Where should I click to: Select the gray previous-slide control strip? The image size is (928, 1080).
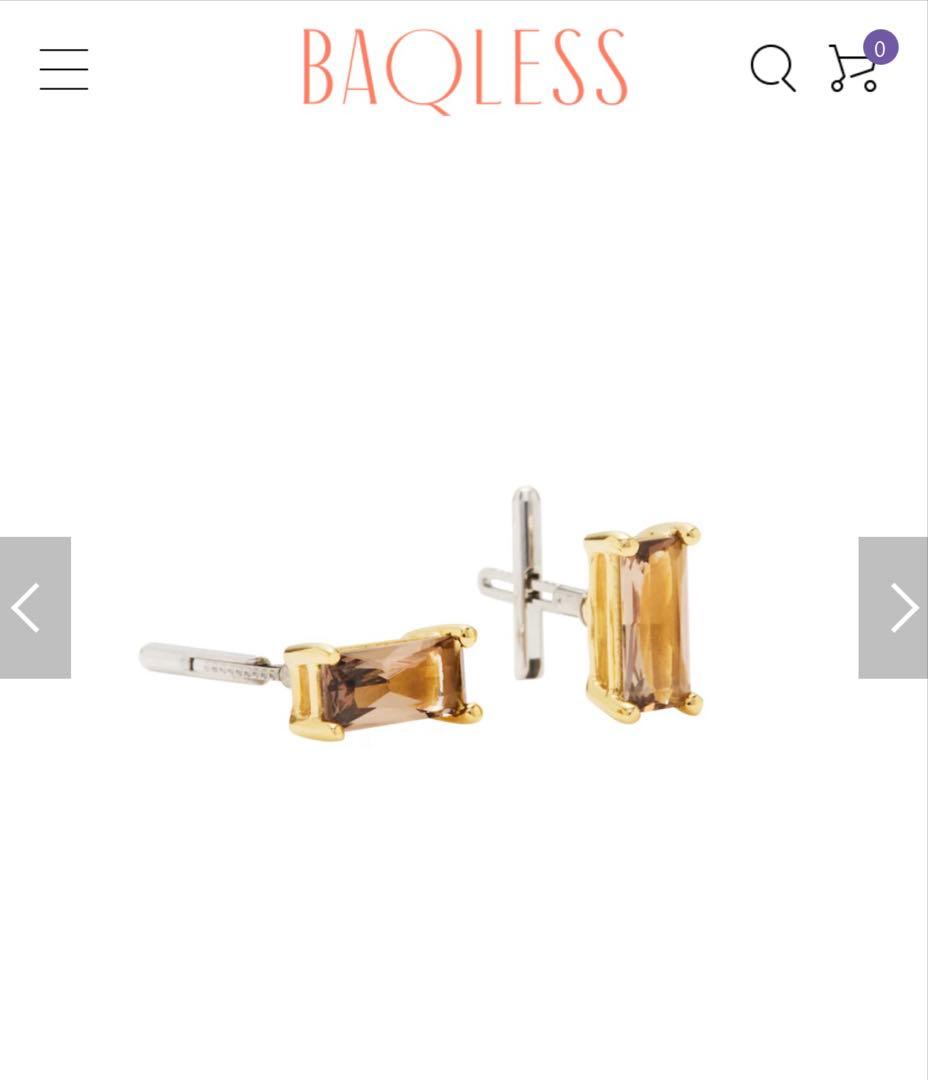tap(35, 607)
